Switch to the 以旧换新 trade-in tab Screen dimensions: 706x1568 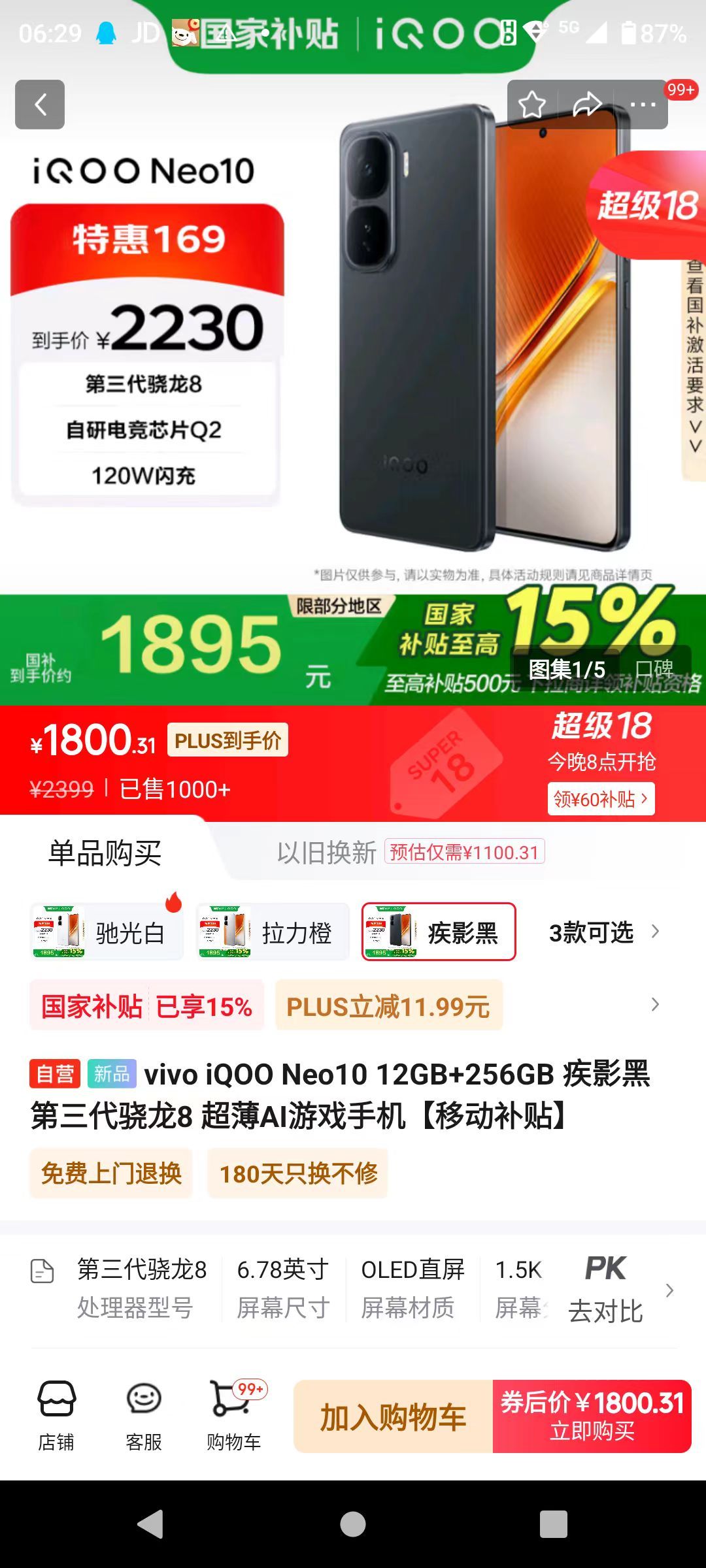pyautogui.click(x=327, y=853)
